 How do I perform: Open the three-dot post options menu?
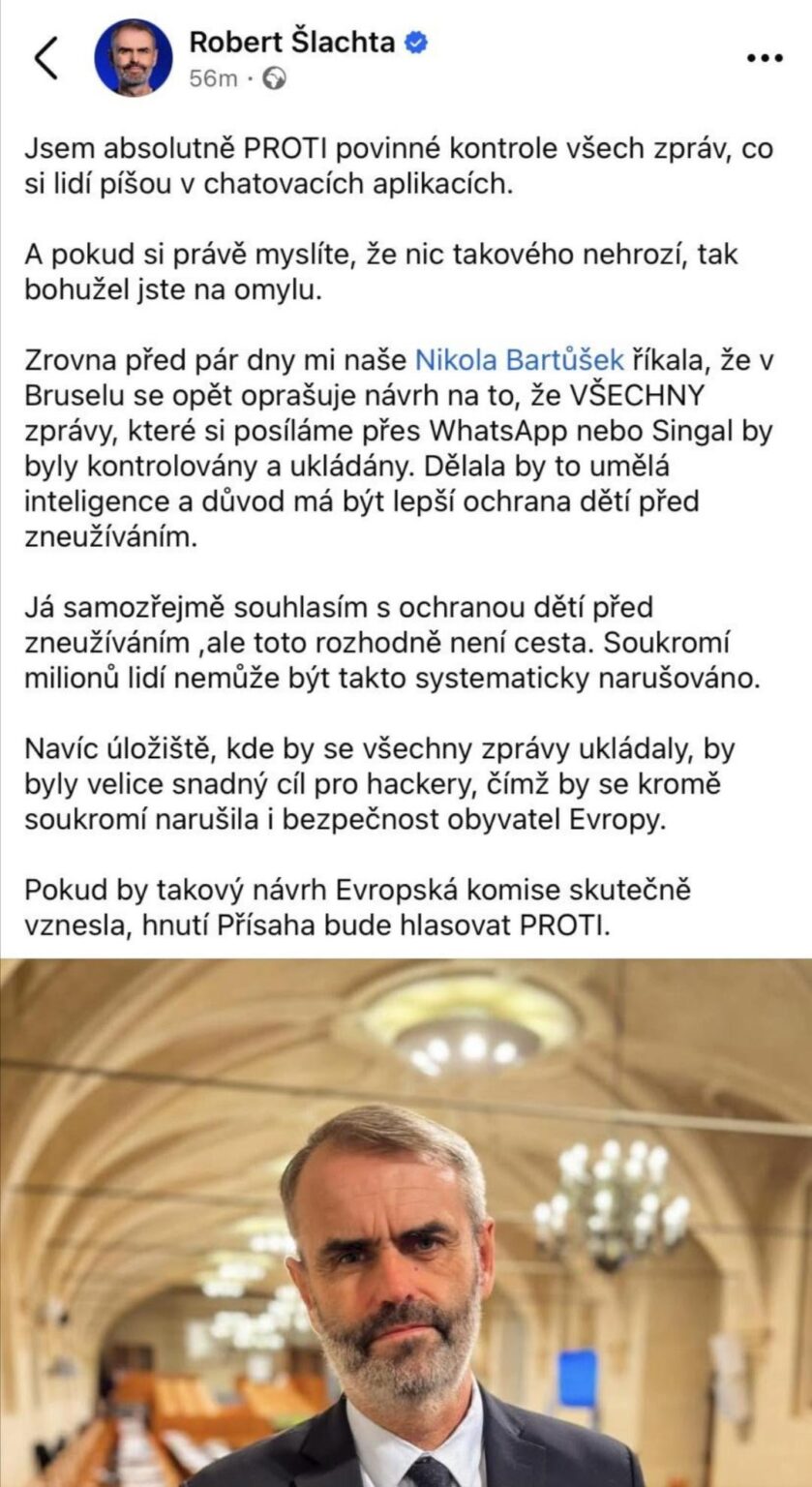[x=765, y=58]
